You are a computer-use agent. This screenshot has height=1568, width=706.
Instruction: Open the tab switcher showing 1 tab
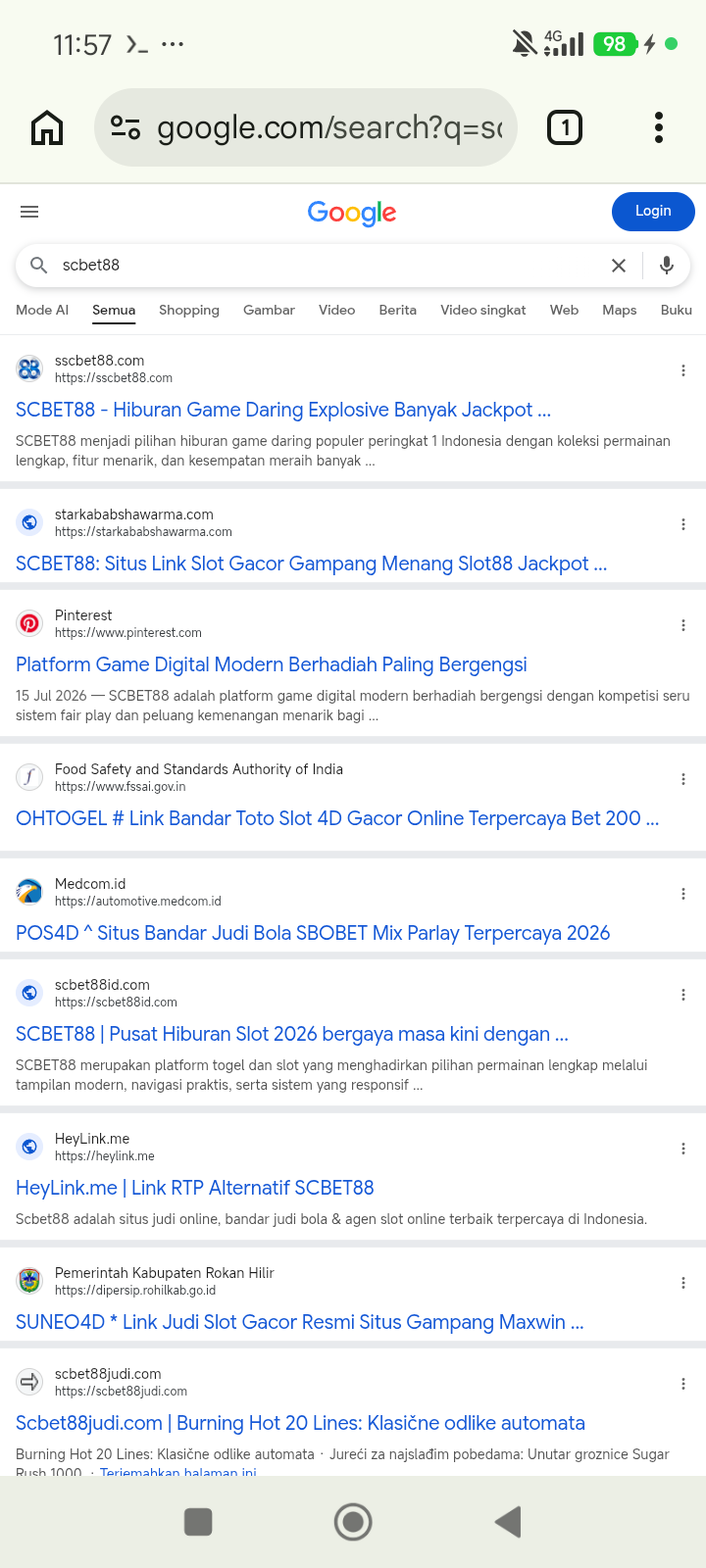[564, 127]
